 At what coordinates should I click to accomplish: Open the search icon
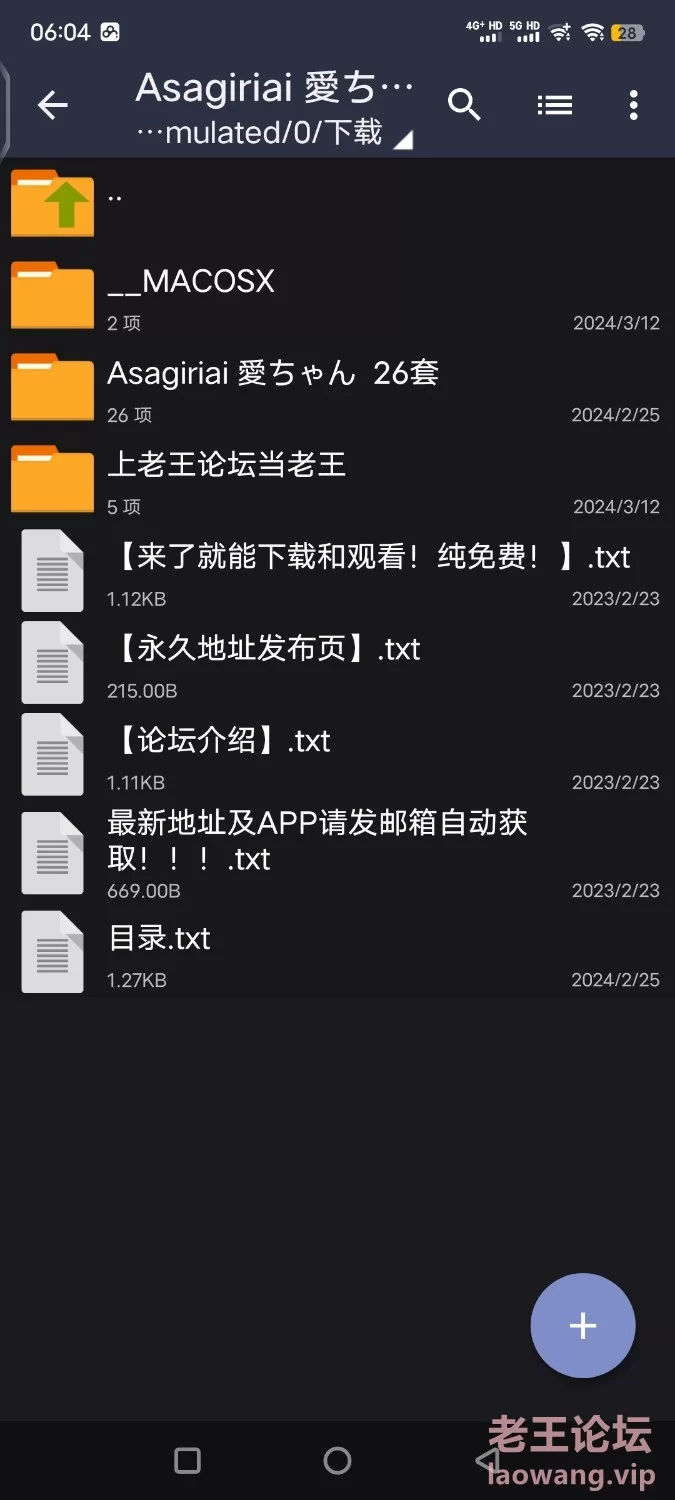[464, 104]
